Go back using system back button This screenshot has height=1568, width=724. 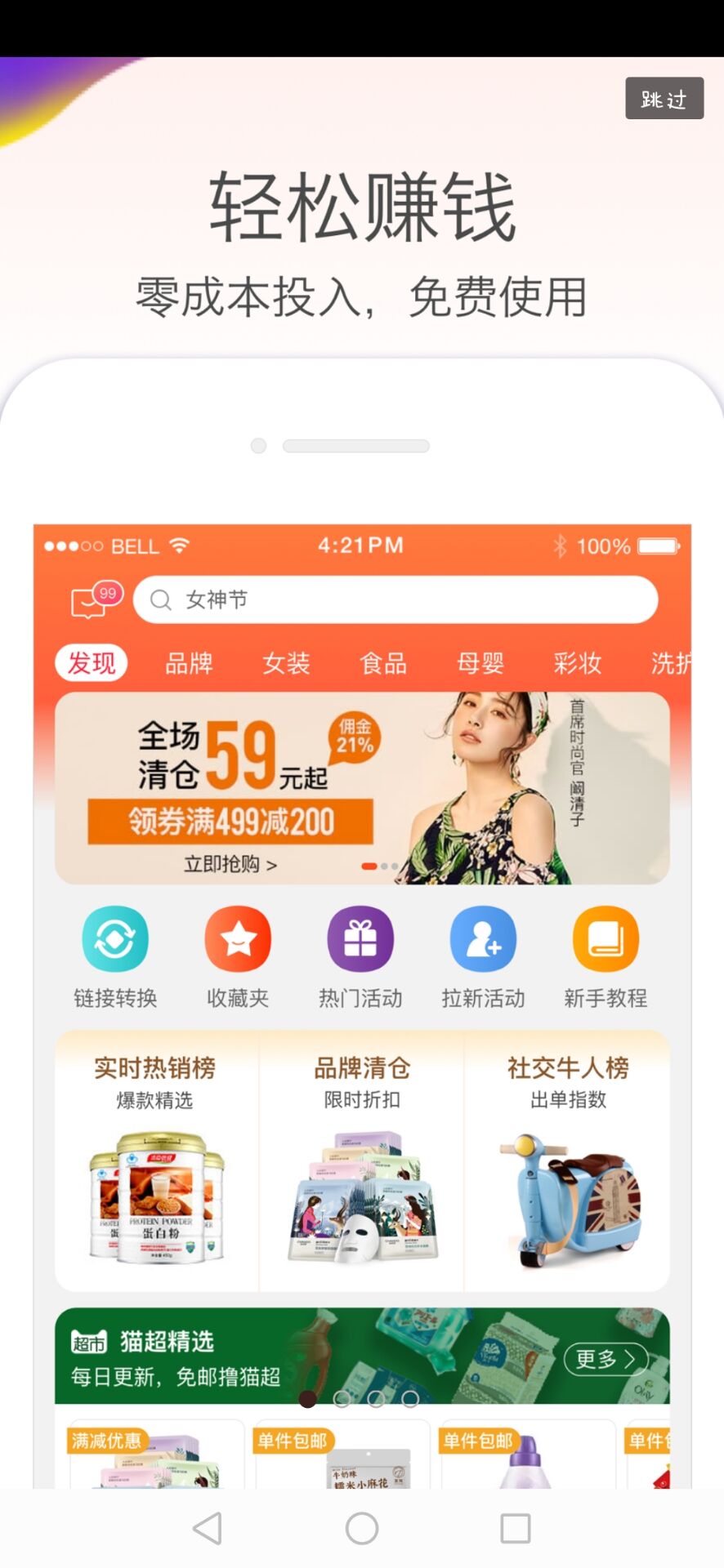208,1528
